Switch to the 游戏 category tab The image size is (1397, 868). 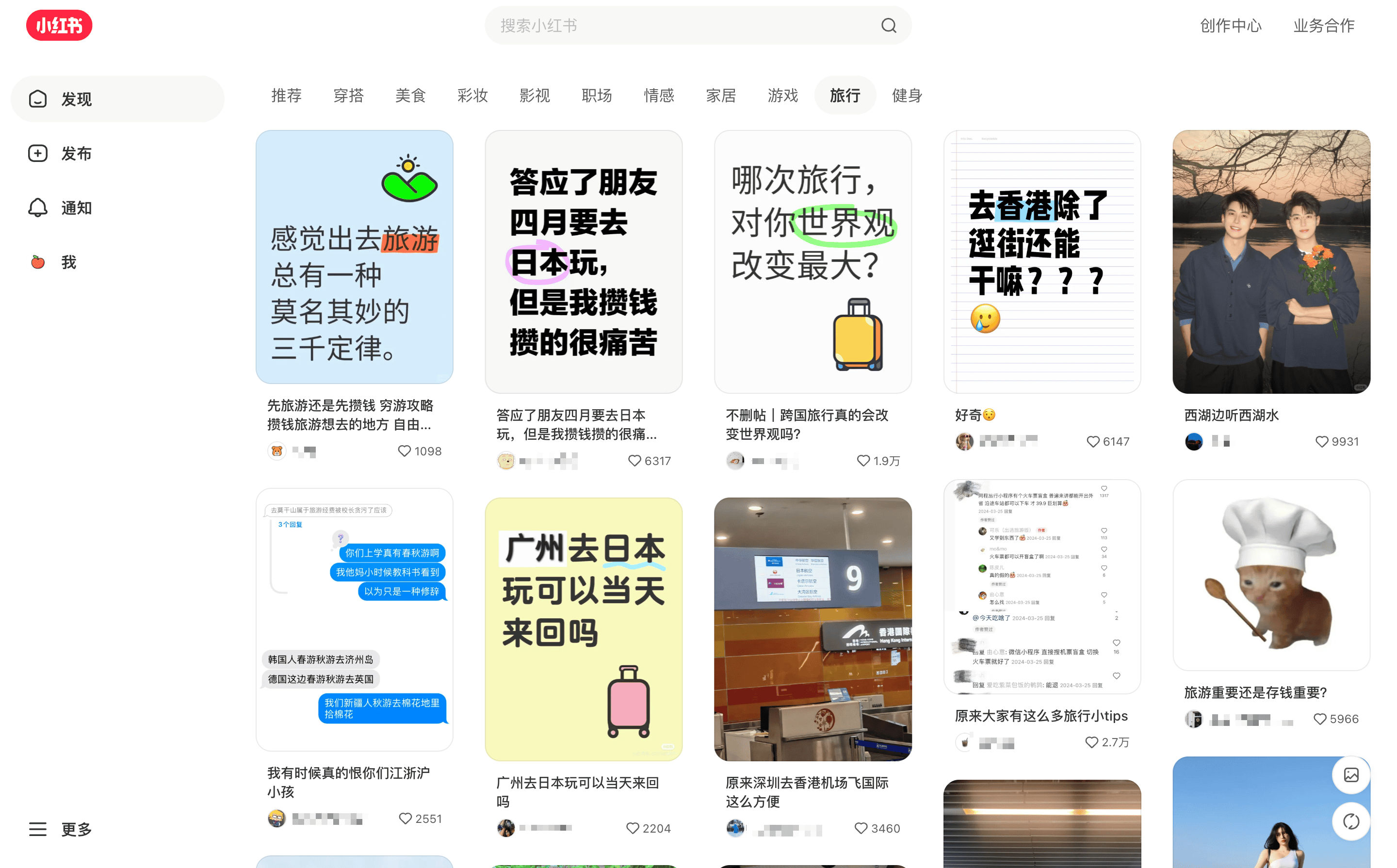[782, 96]
